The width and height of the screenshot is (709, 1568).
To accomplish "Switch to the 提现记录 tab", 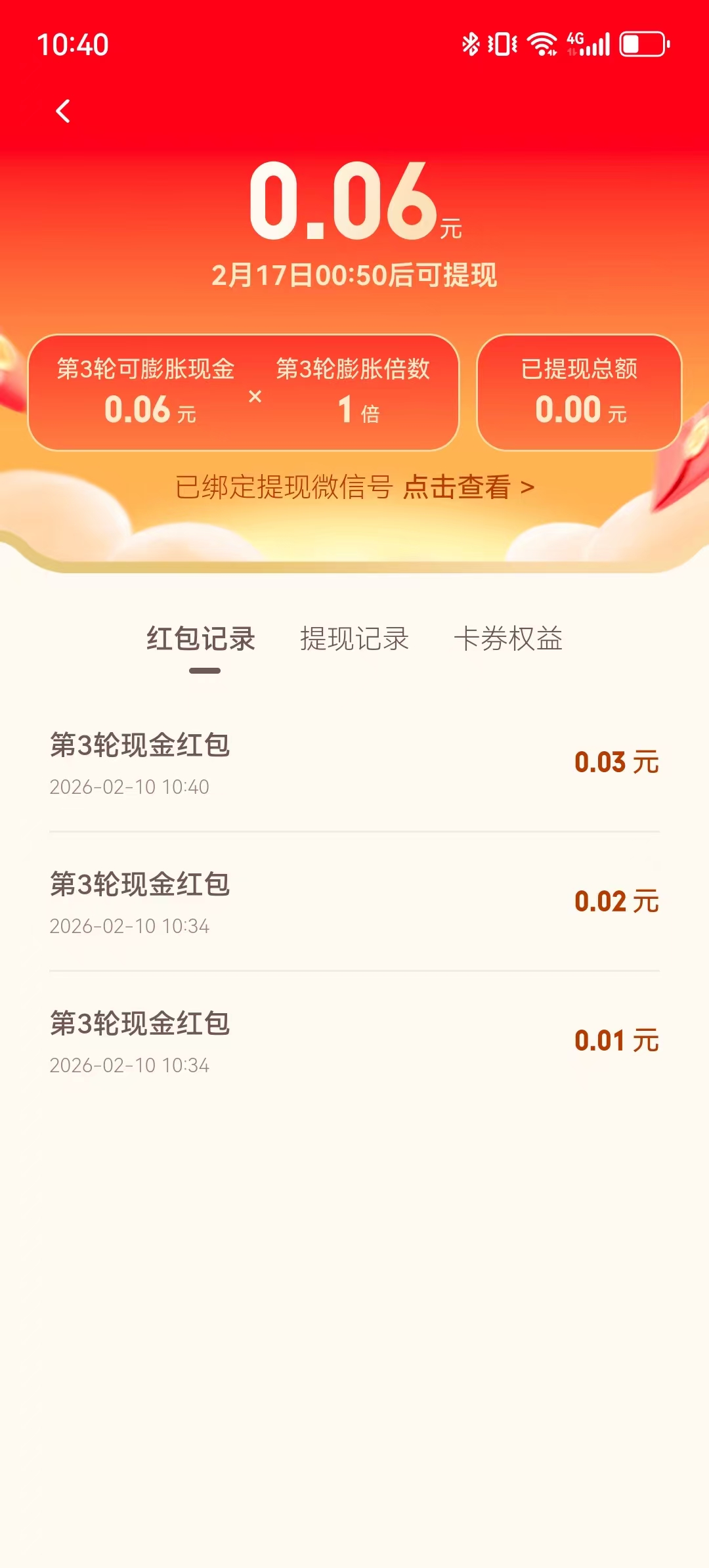I will 354,639.
